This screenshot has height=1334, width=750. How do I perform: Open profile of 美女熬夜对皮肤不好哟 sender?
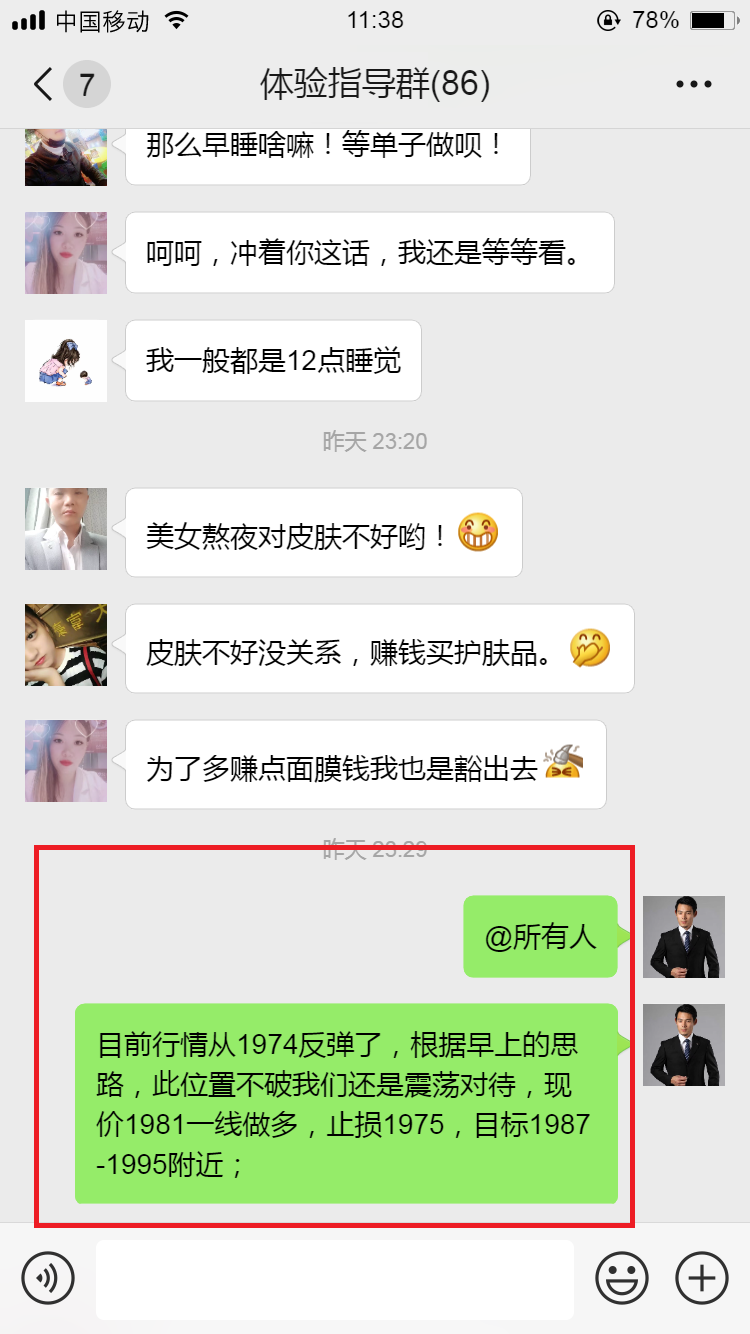66,529
